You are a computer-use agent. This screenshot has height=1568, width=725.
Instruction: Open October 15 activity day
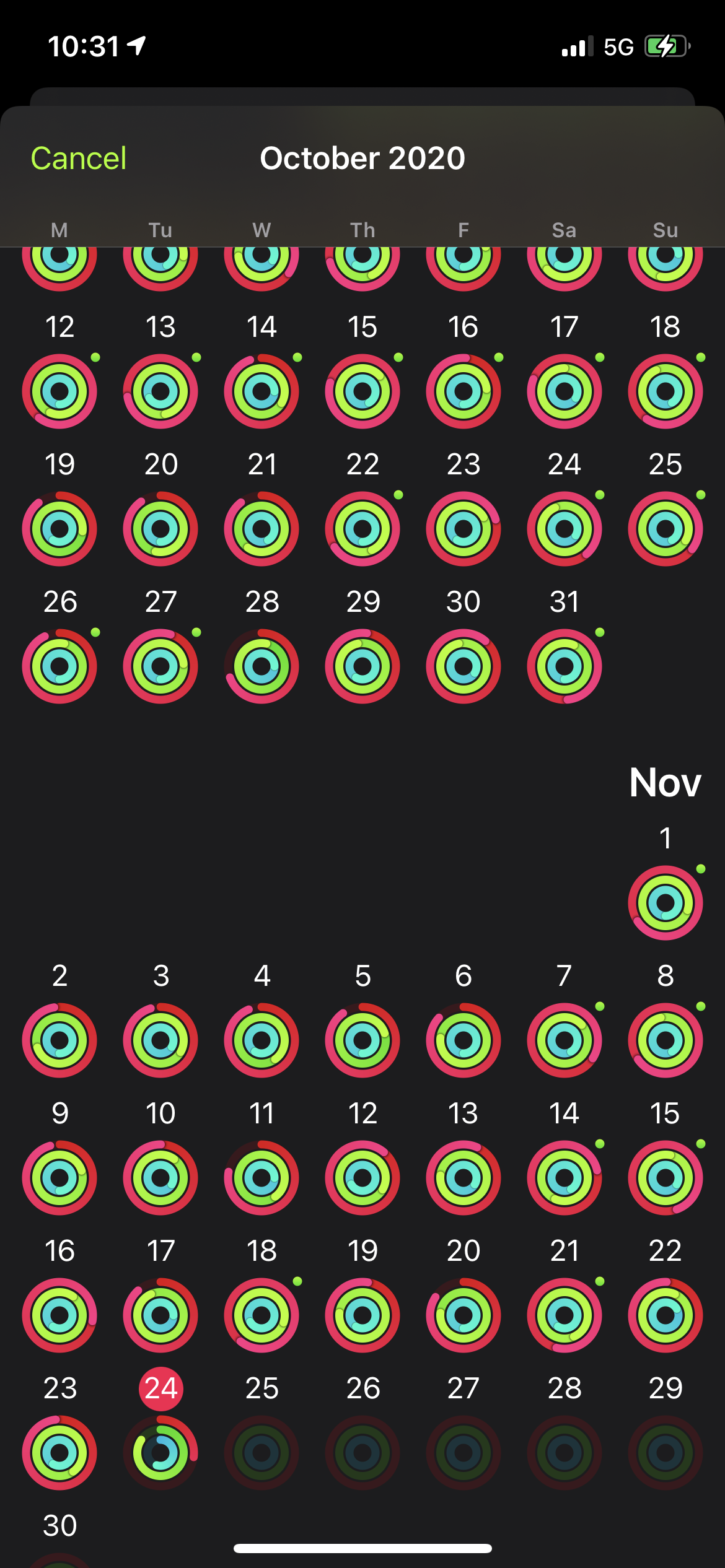(x=362, y=391)
